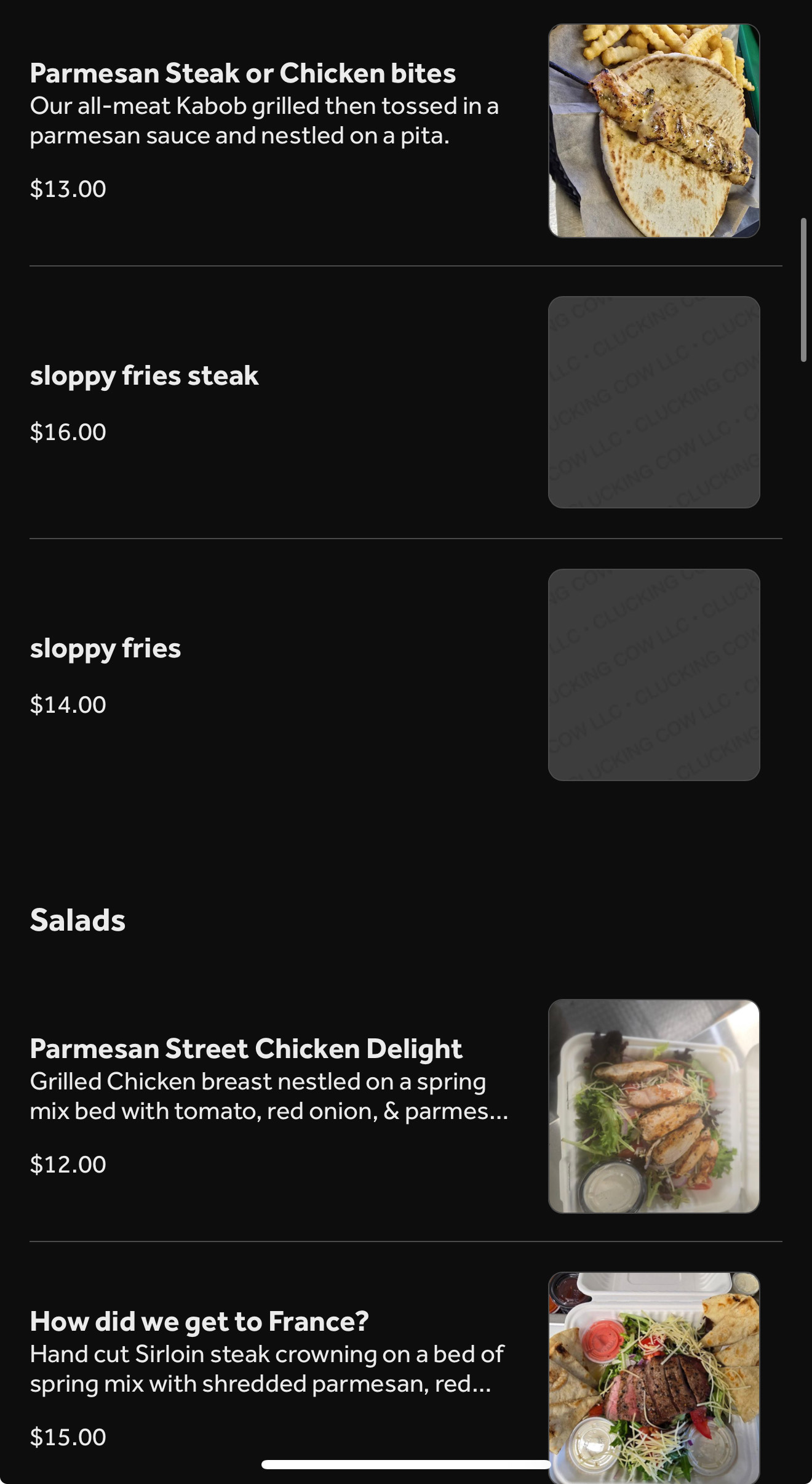View Parmesan Street Chicken Delight salad
The image size is (812, 1484).
coord(246,1049)
